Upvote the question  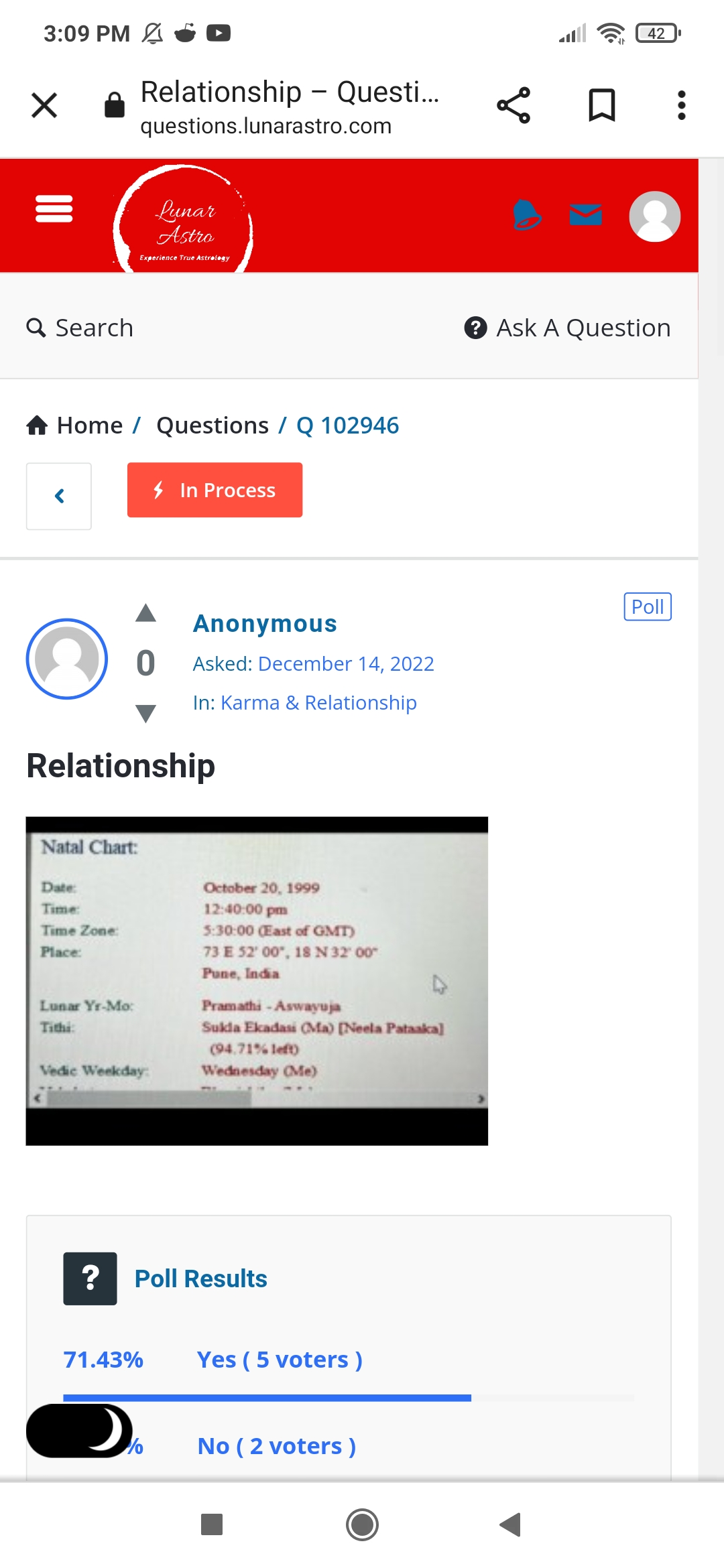point(145,613)
